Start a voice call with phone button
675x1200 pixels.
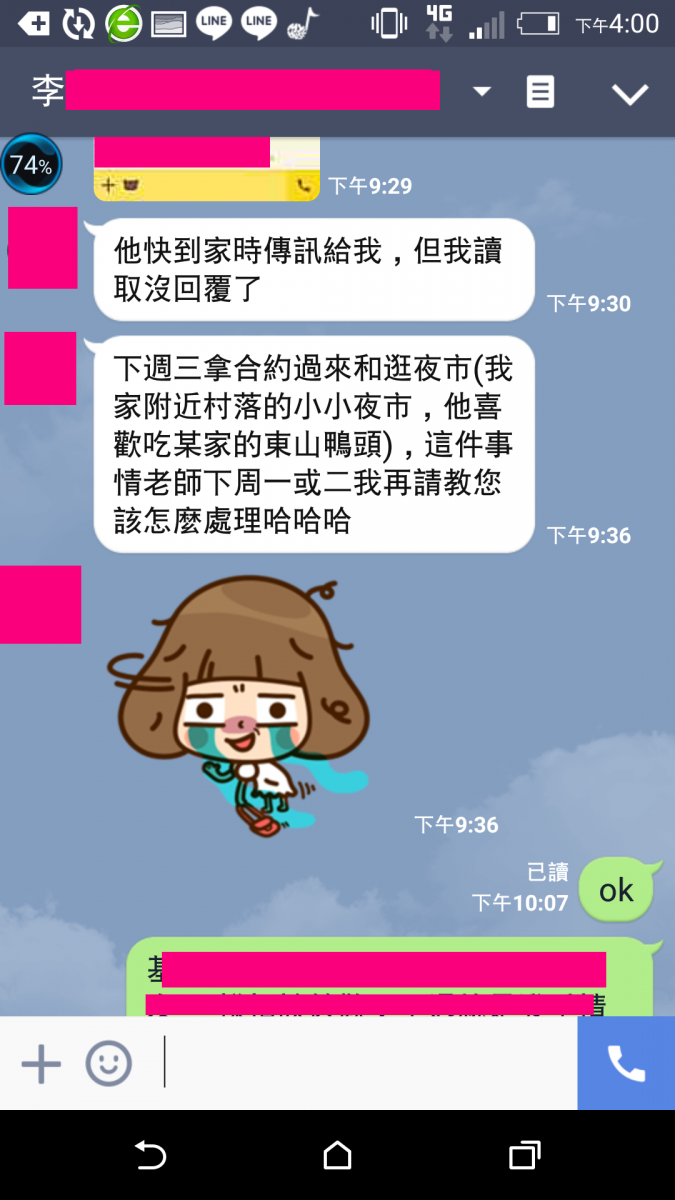[x=626, y=1064]
